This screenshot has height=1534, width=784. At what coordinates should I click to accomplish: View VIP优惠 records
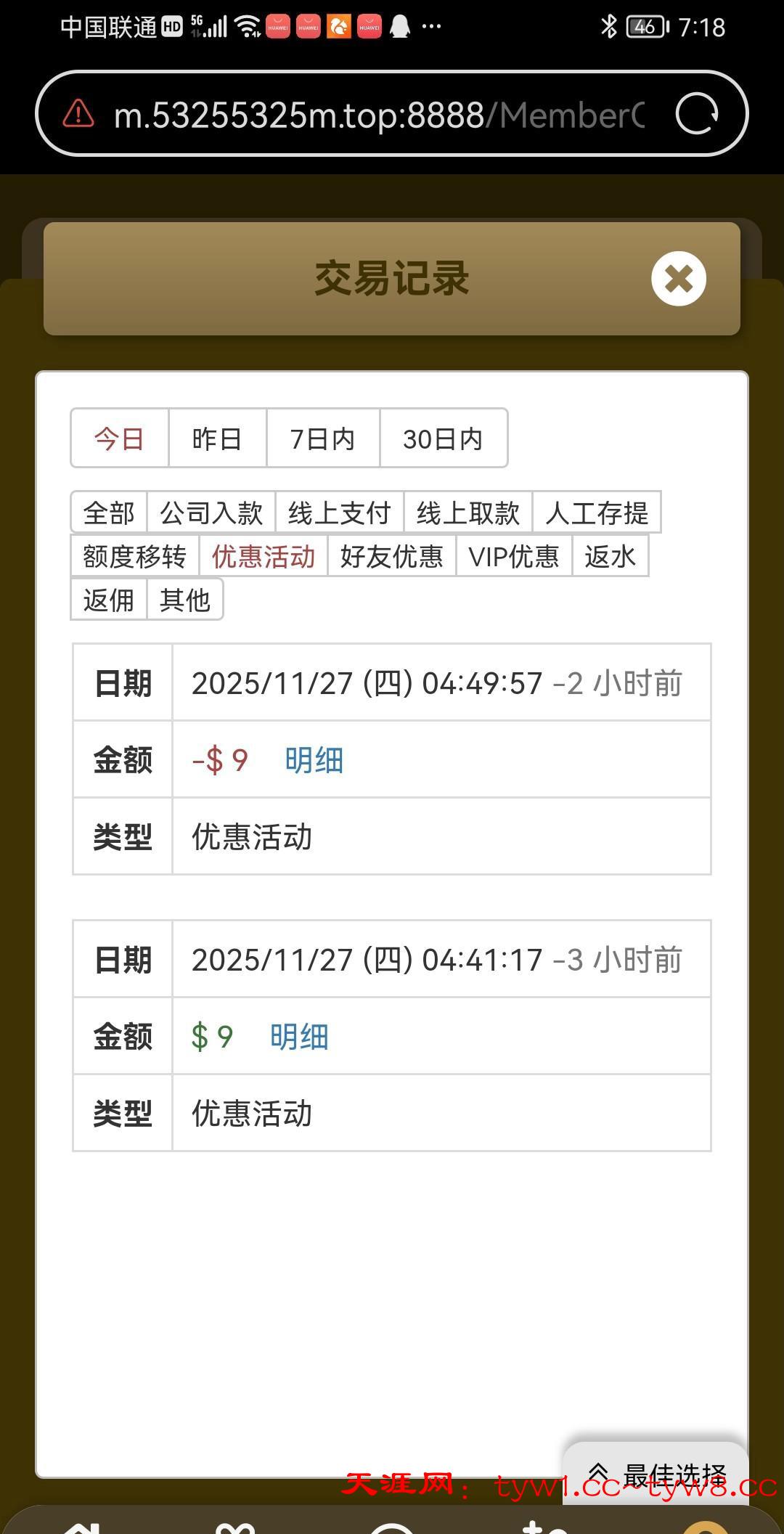pyautogui.click(x=514, y=557)
